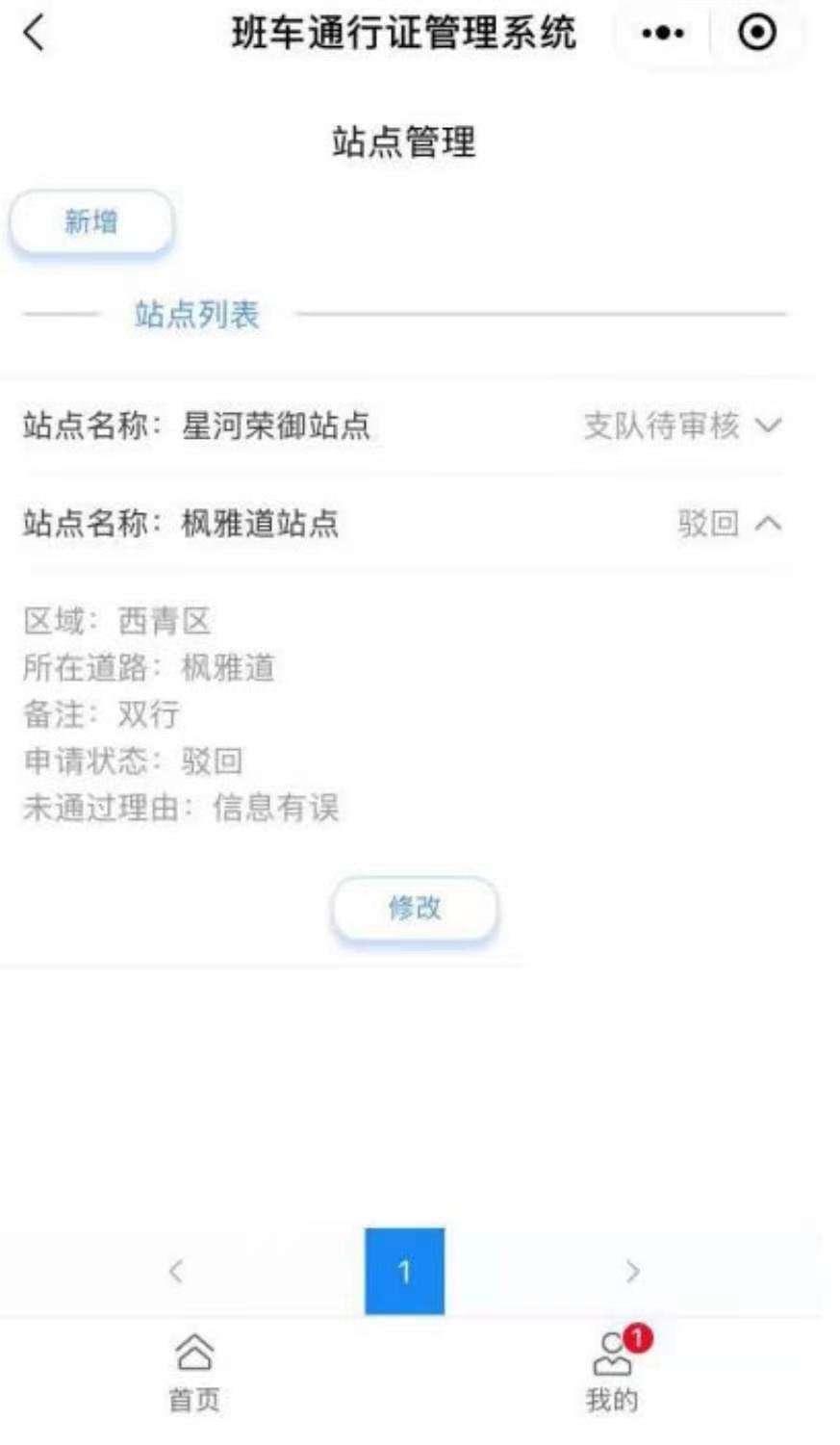The height and width of the screenshot is (1445, 840).
Task: Close the mini program with the circle icon
Action: click(x=756, y=34)
